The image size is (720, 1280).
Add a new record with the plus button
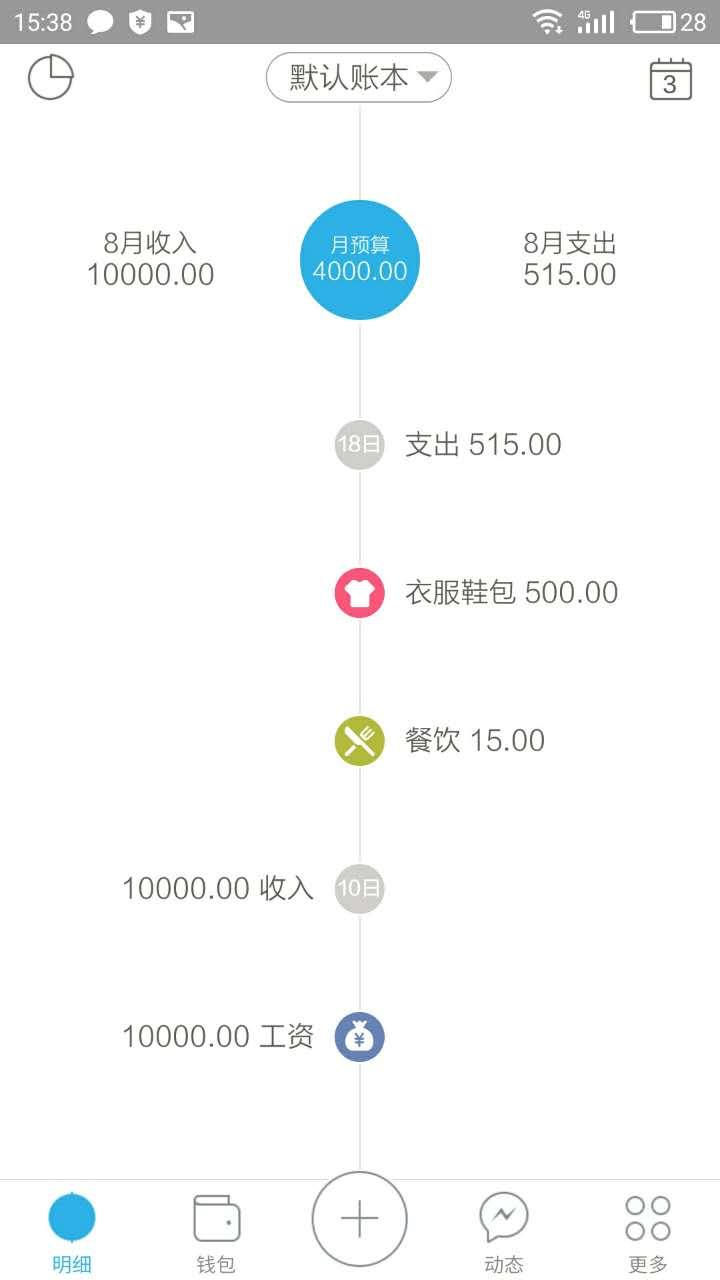360,1219
